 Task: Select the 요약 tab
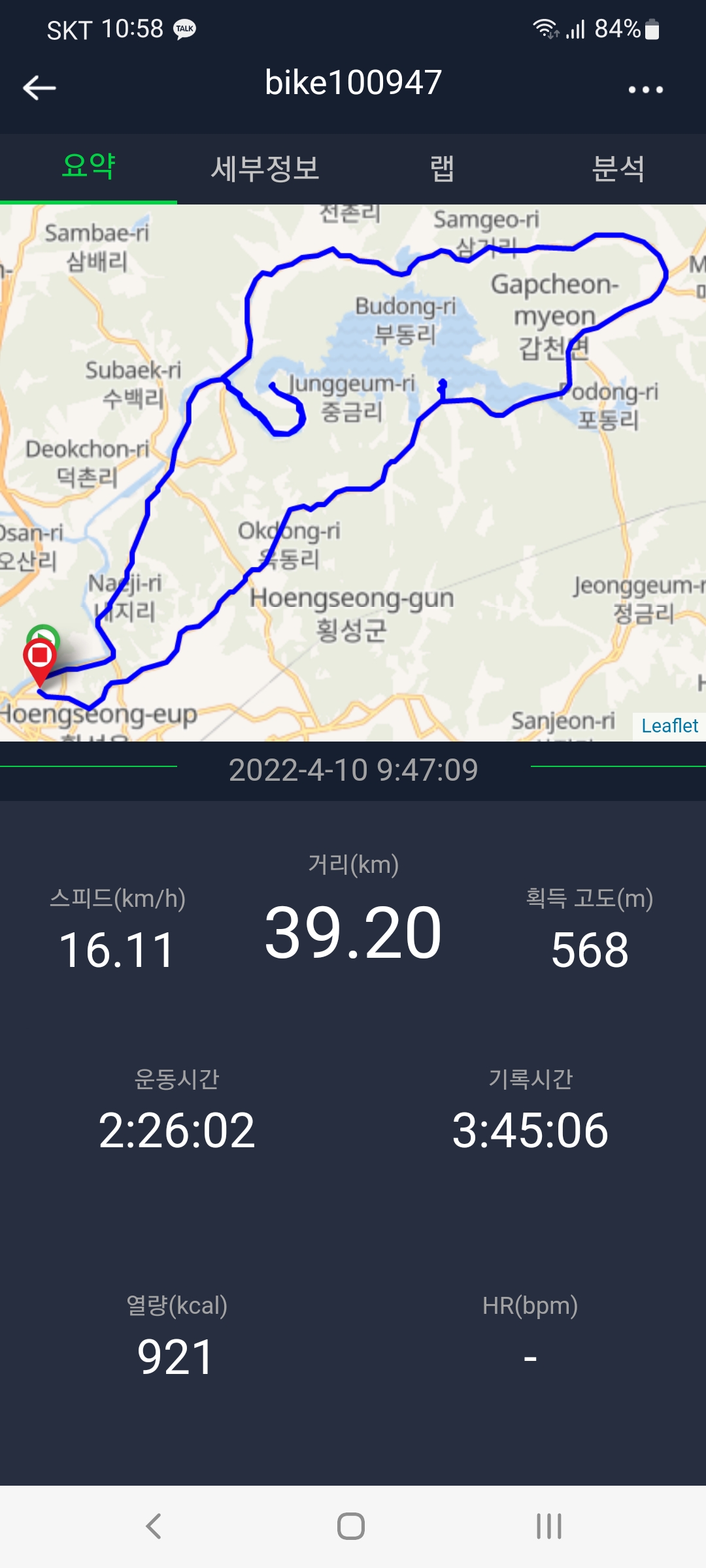(88, 167)
